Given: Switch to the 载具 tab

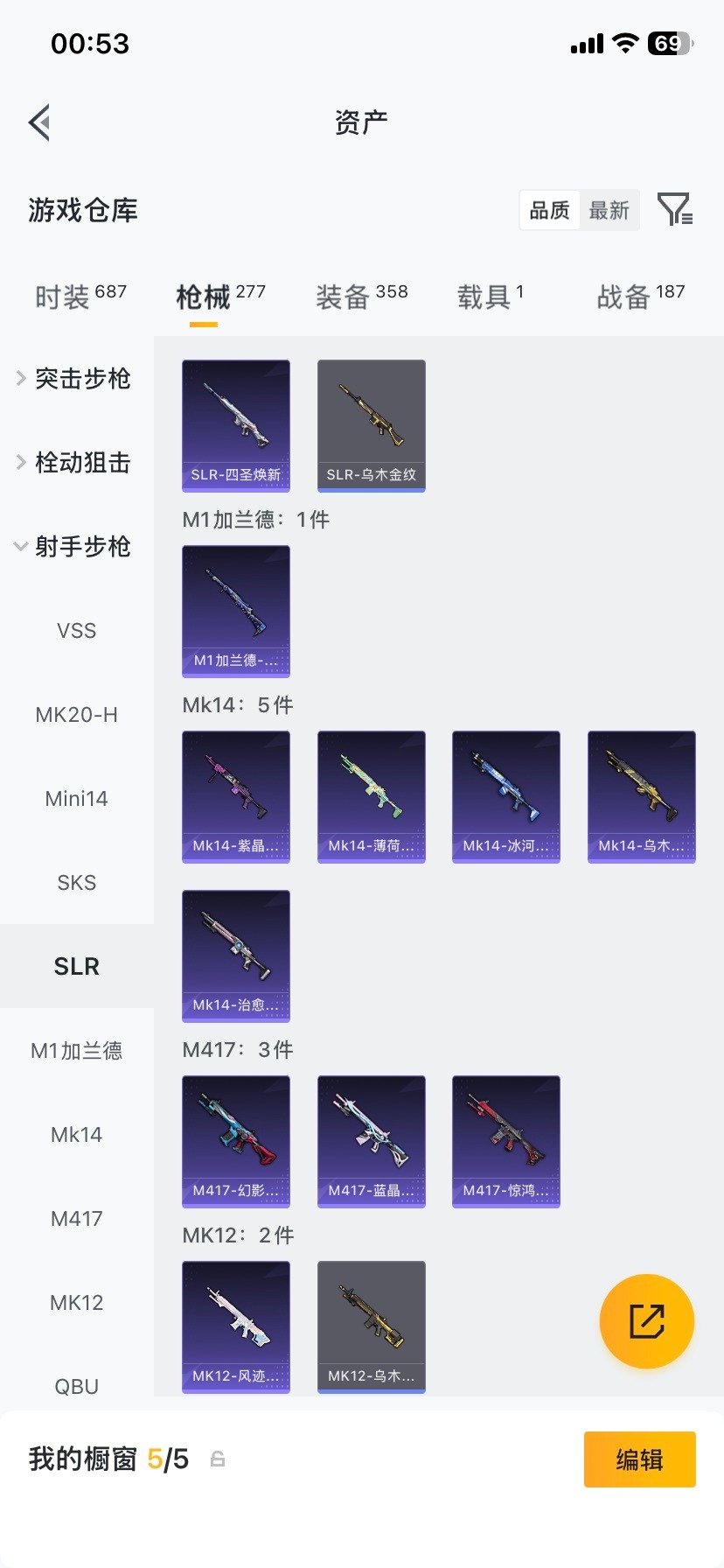Looking at the screenshot, I should tap(490, 297).
